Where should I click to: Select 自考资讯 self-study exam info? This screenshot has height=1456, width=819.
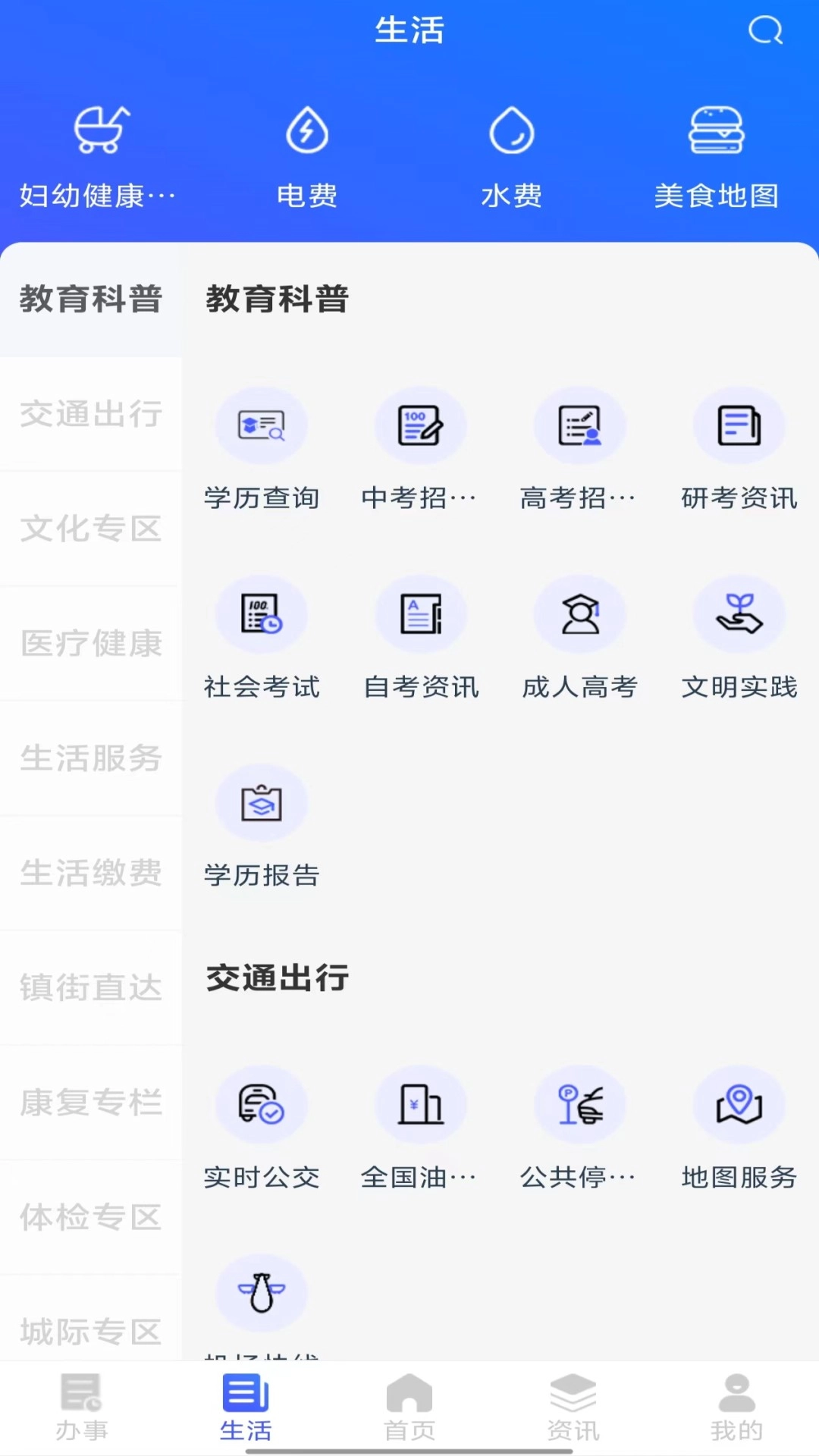tap(421, 637)
